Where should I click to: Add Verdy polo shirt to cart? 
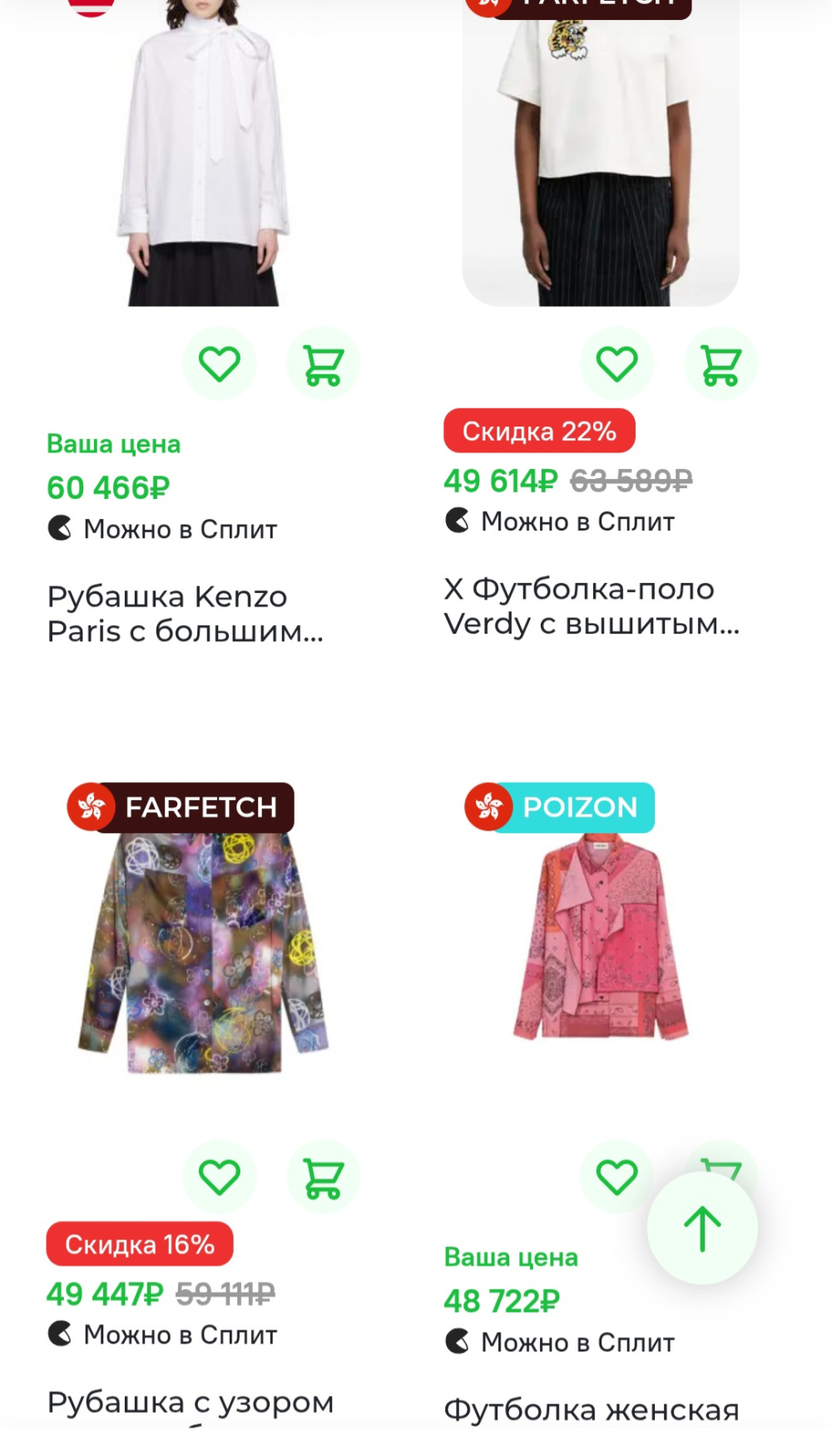click(720, 363)
